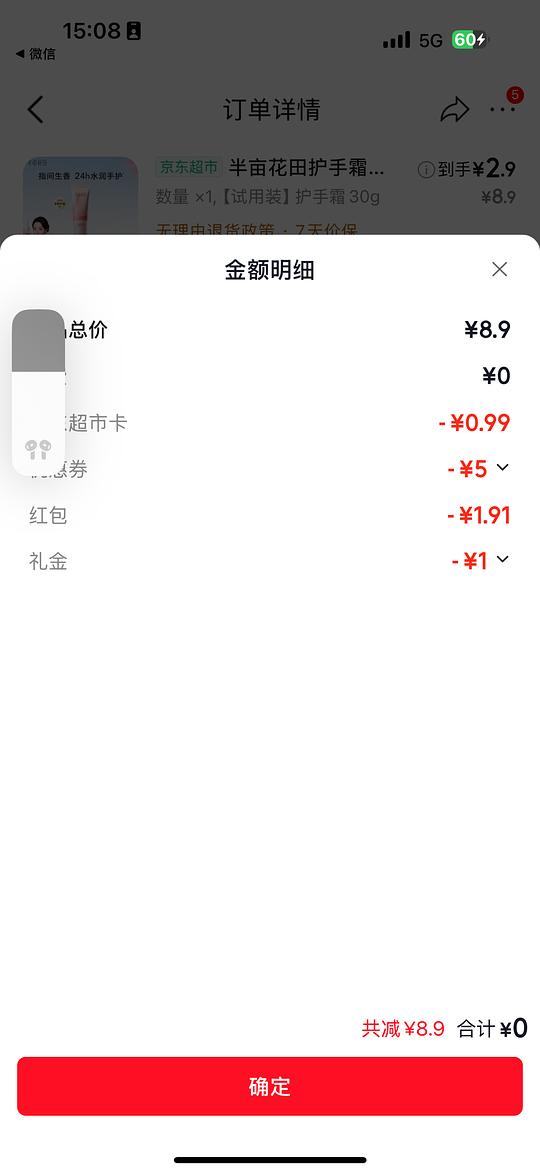The height and width of the screenshot is (1173, 540).
Task: Return to WeChat via 微信 back link
Action: coord(35,54)
